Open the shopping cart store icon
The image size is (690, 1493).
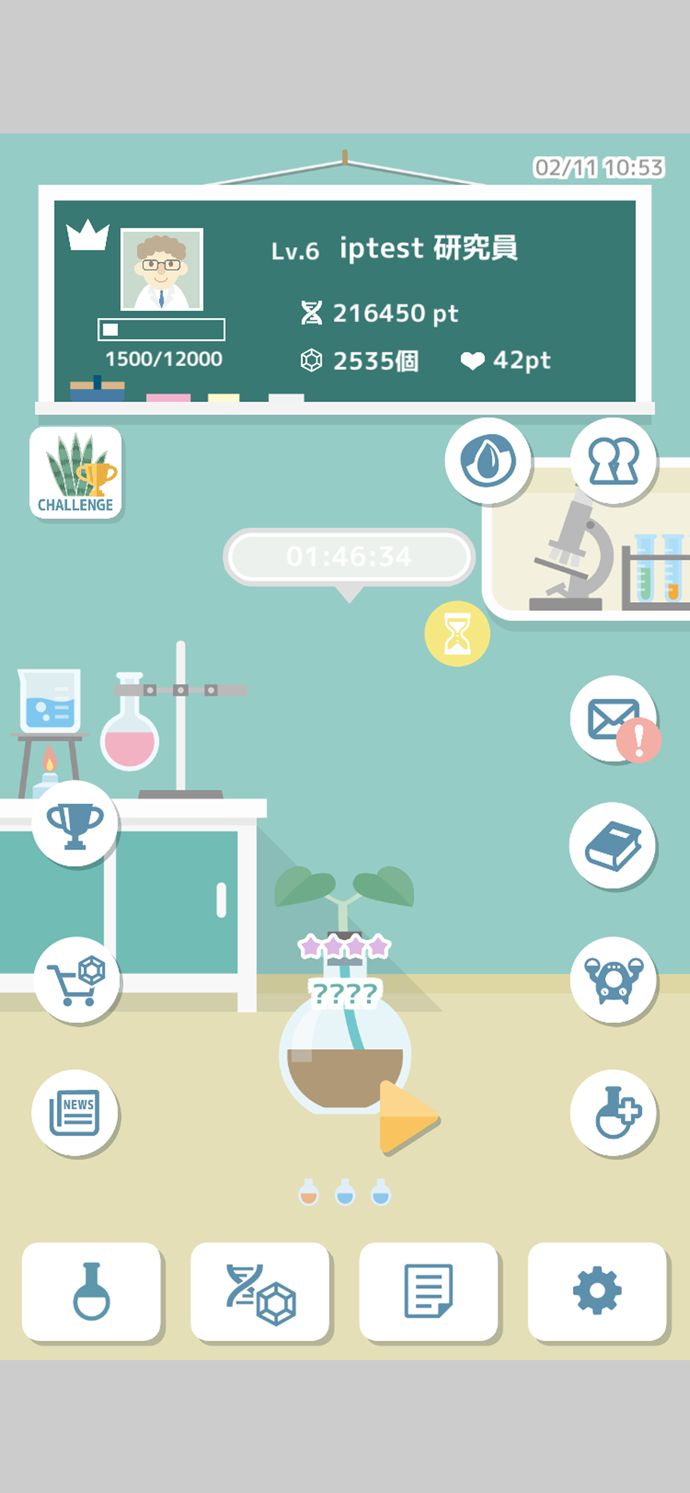(x=77, y=980)
